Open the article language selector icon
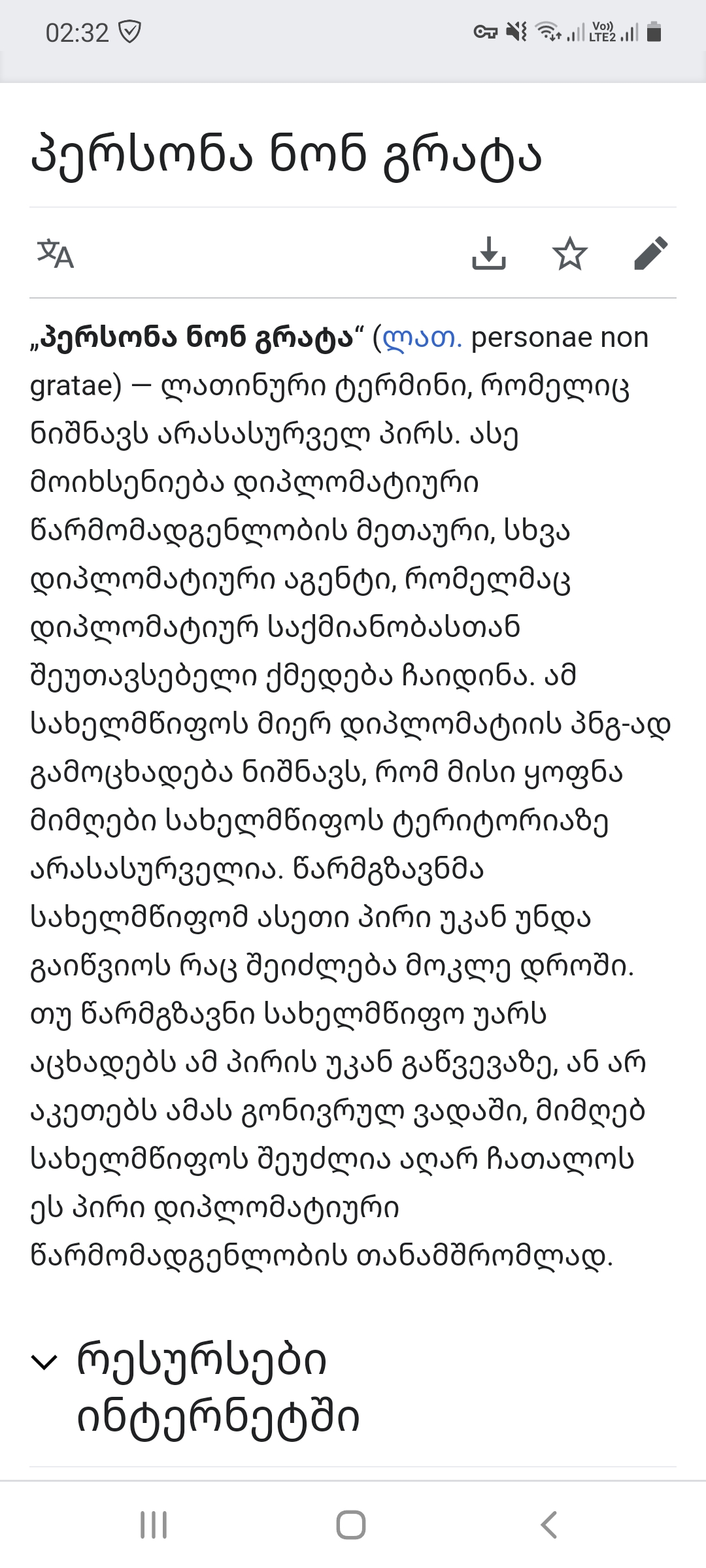Viewport: 706px width, 1568px height. click(56, 253)
